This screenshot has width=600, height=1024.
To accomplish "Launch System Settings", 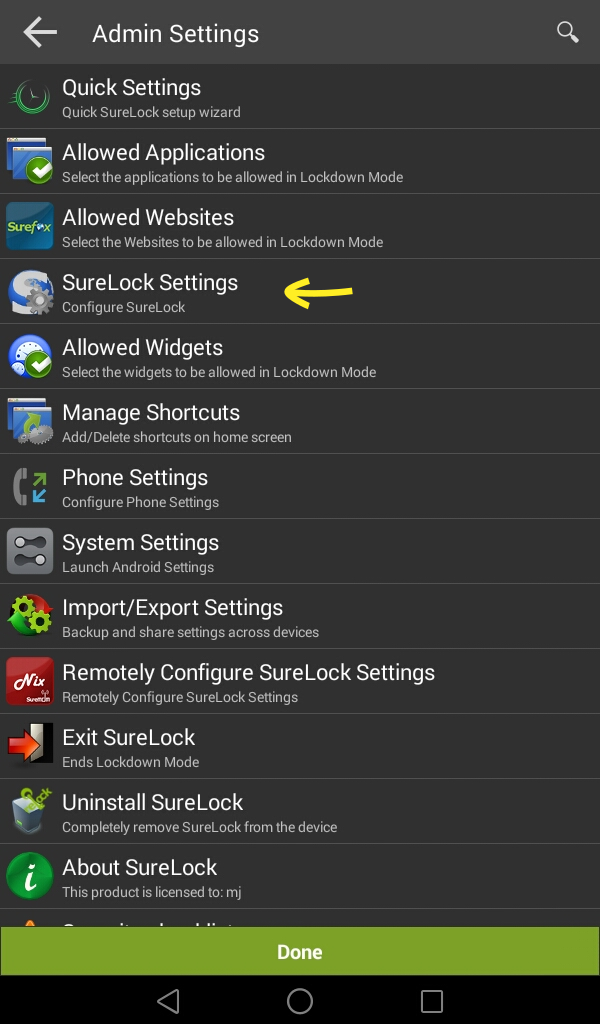I will tap(300, 551).
